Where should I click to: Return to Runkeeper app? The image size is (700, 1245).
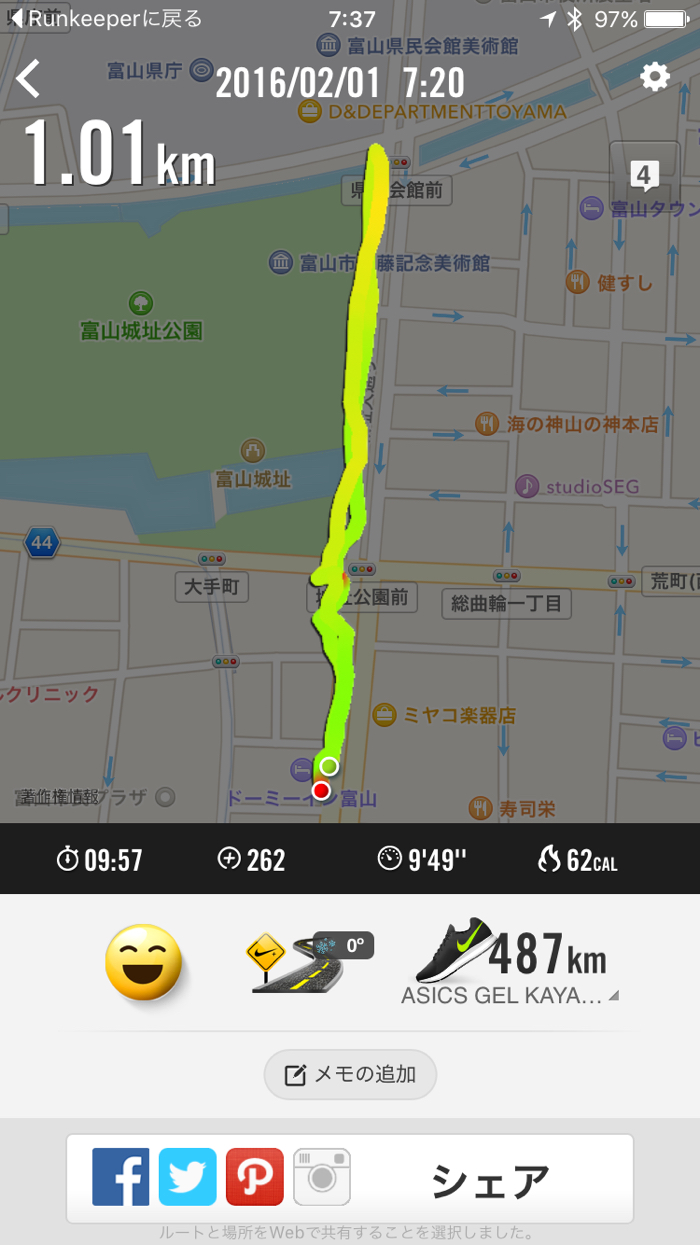click(x=105, y=19)
